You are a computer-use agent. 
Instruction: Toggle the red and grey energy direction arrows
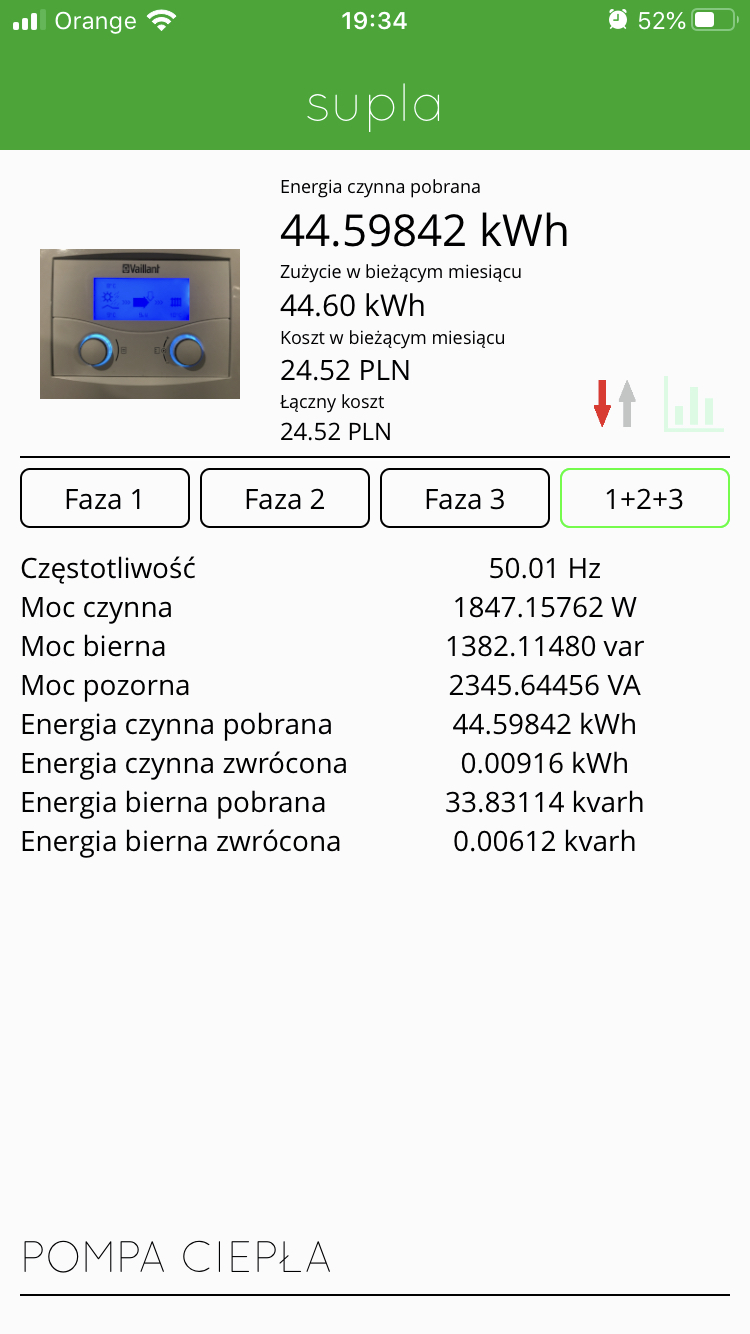point(614,404)
